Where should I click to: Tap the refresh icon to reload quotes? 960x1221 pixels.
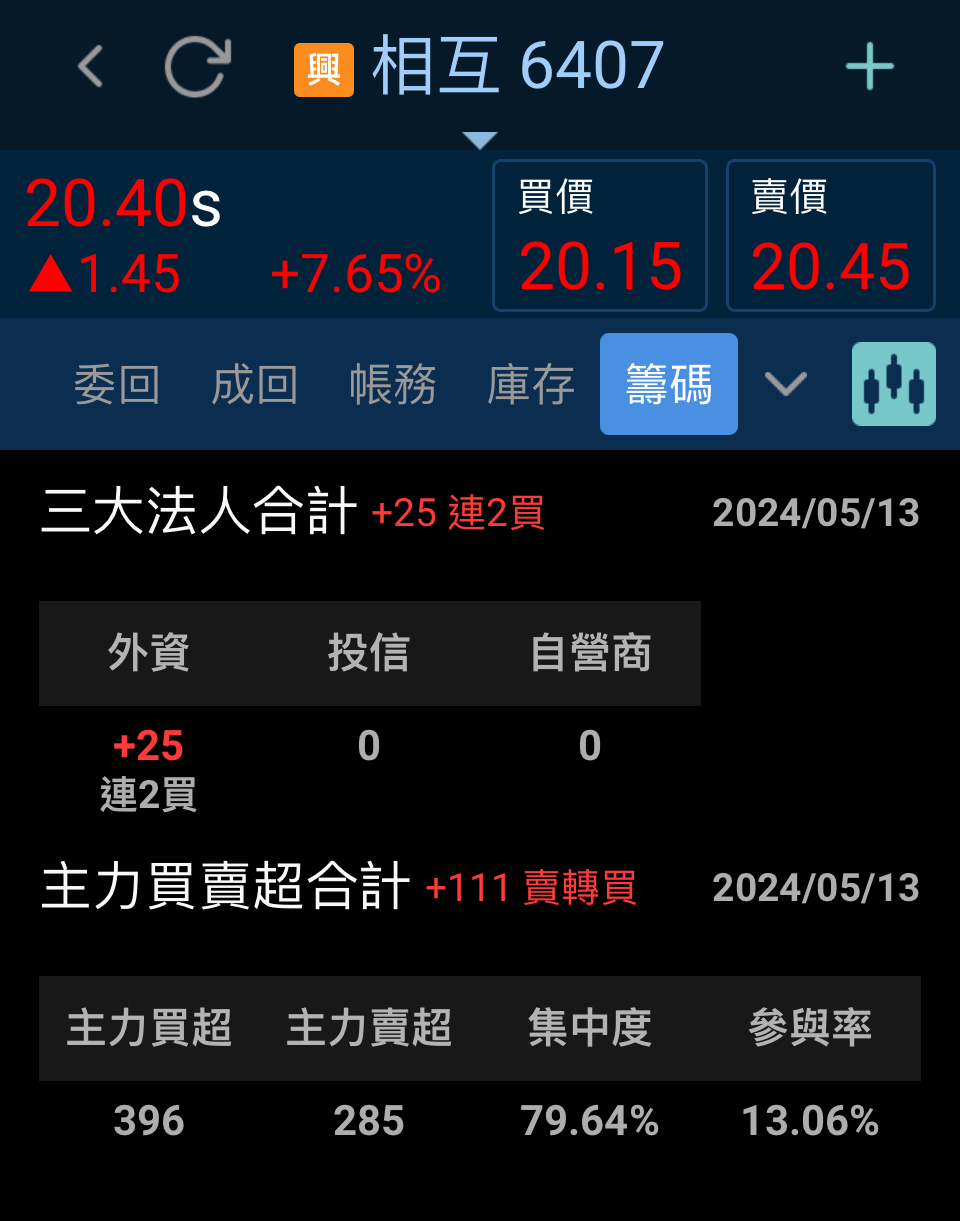(x=198, y=68)
